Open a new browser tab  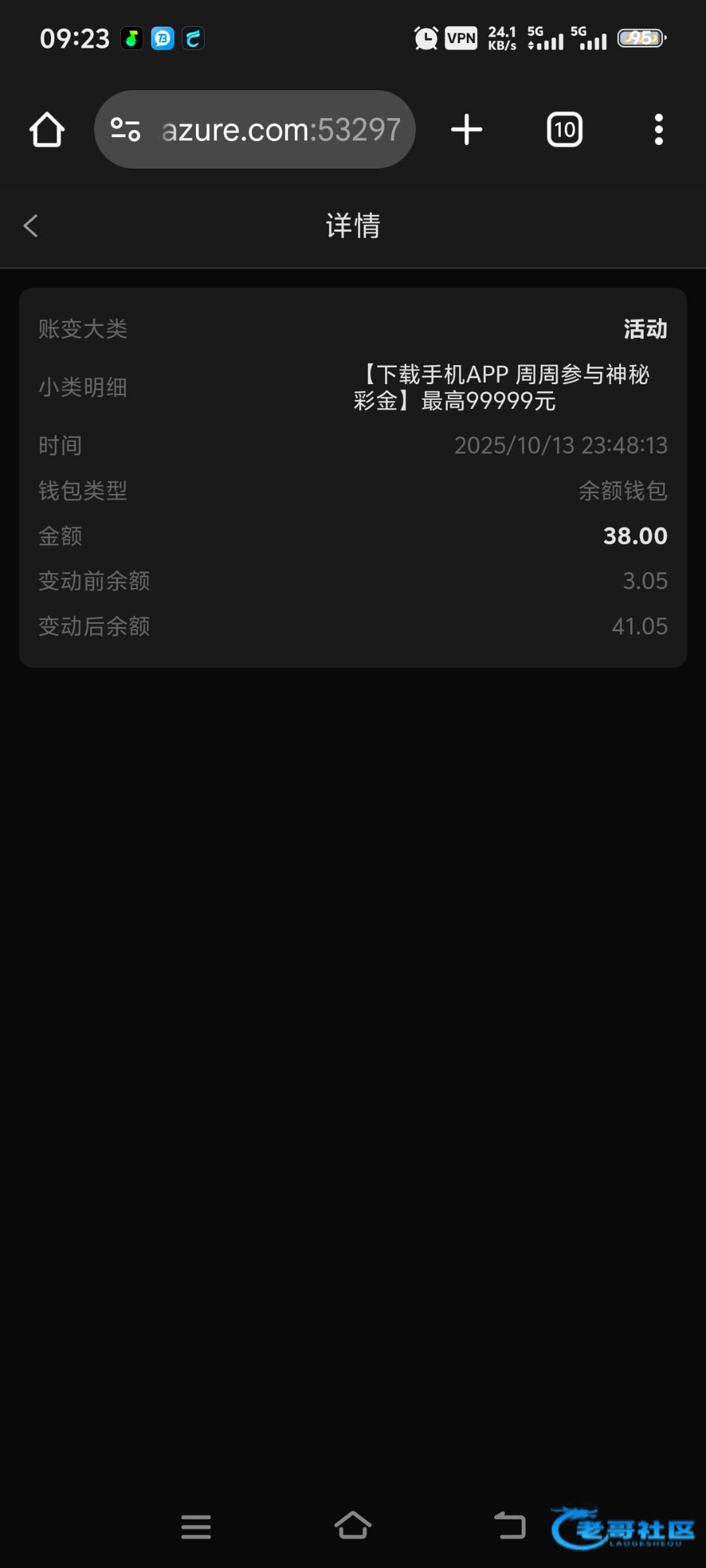click(x=467, y=129)
